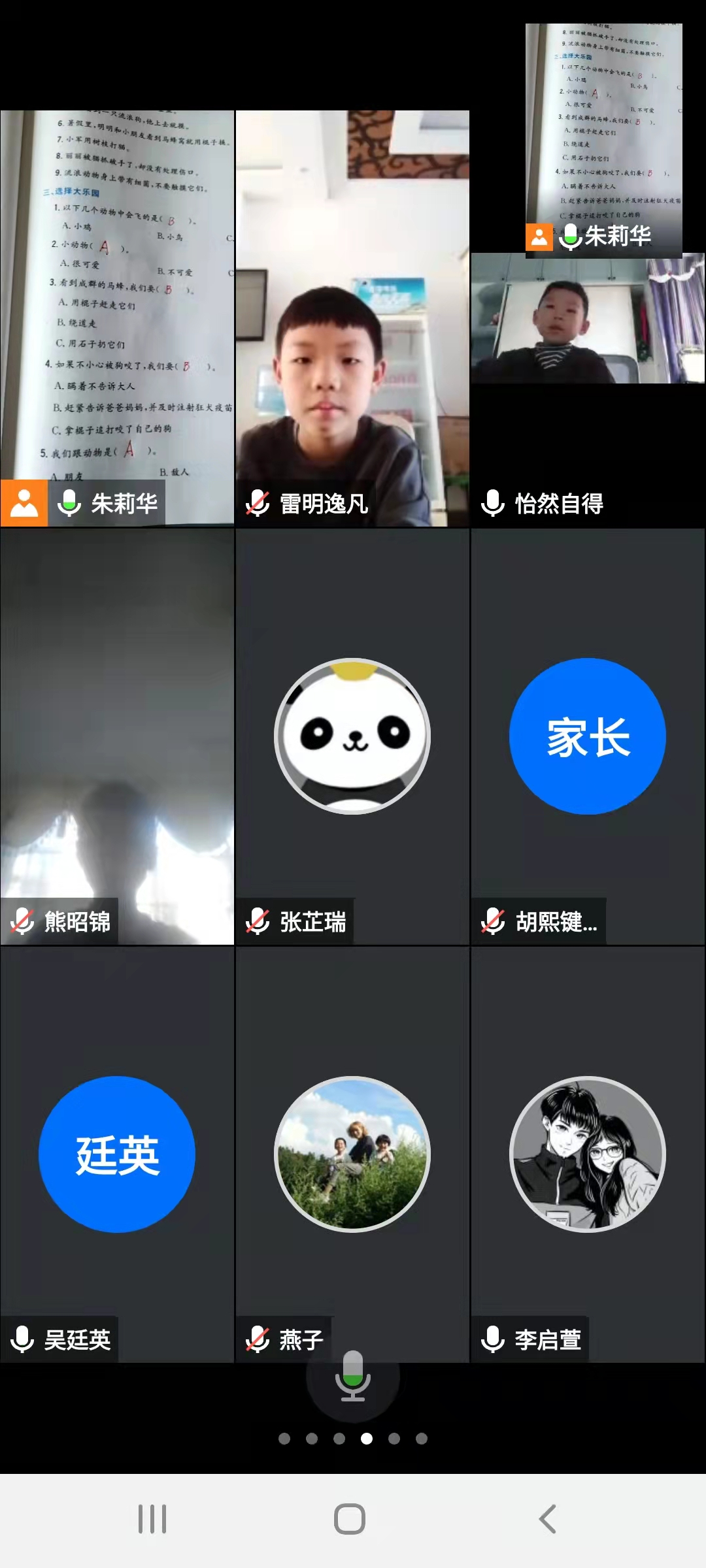The image size is (706, 1568).
Task: Select 吴廷英's participant tile
Action: (118, 1154)
